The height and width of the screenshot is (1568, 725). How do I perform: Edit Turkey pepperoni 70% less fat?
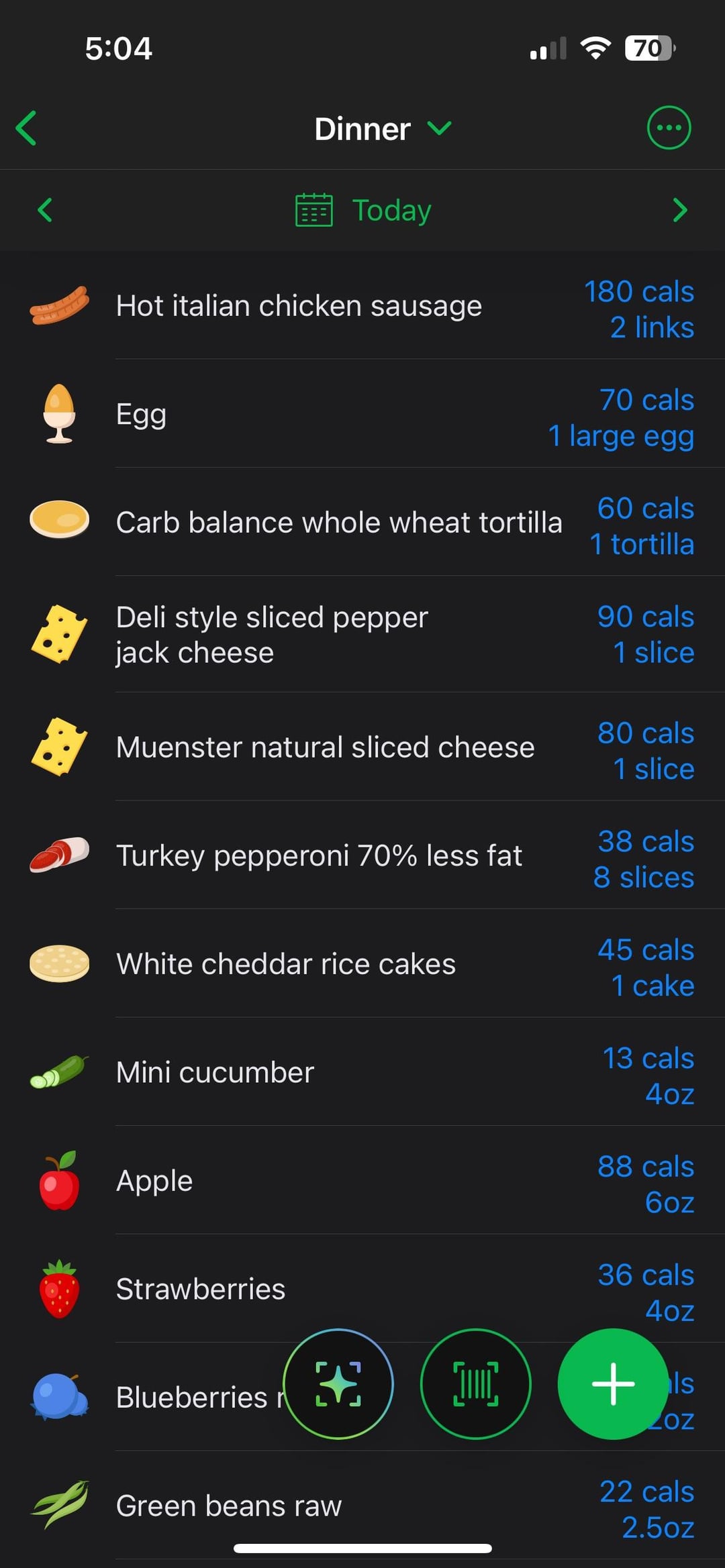point(319,856)
